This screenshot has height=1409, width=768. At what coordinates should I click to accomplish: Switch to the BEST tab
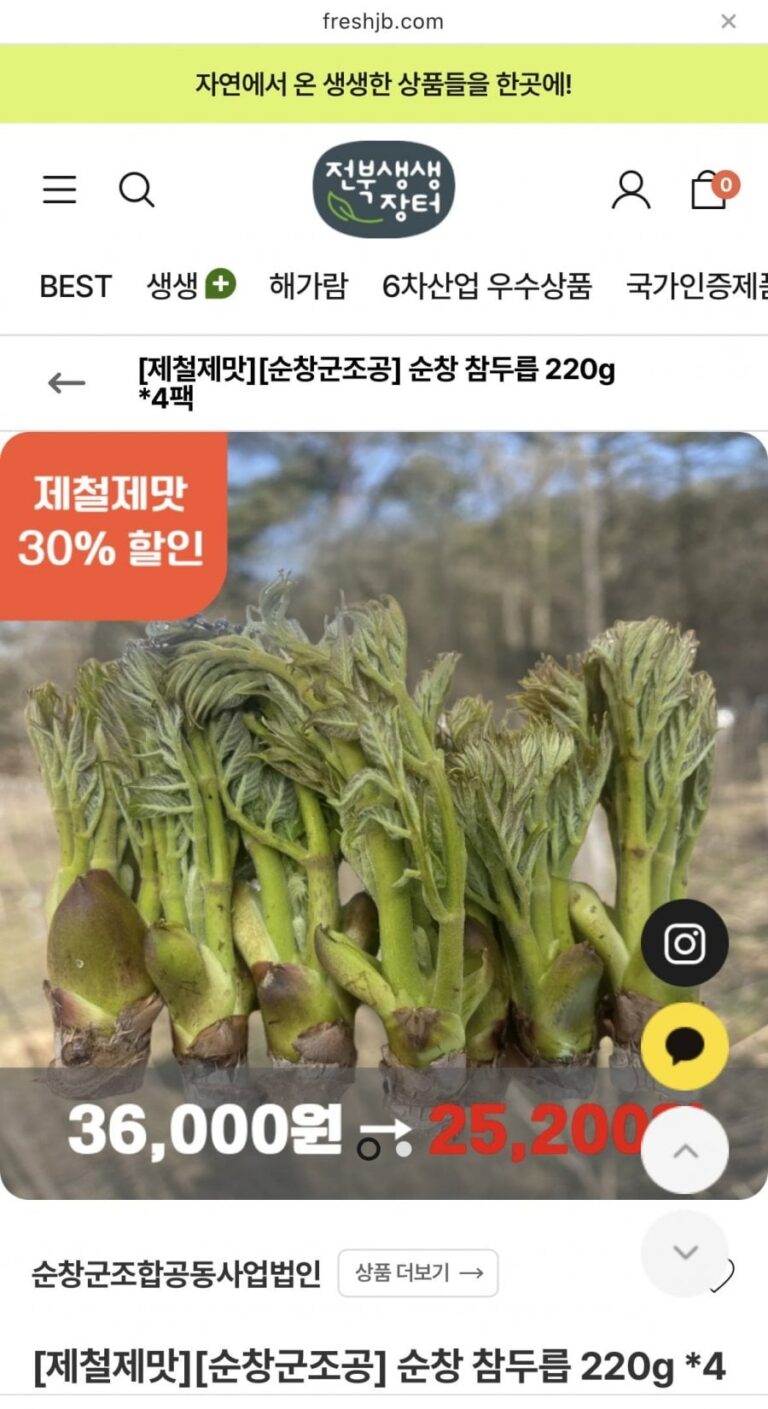(75, 287)
